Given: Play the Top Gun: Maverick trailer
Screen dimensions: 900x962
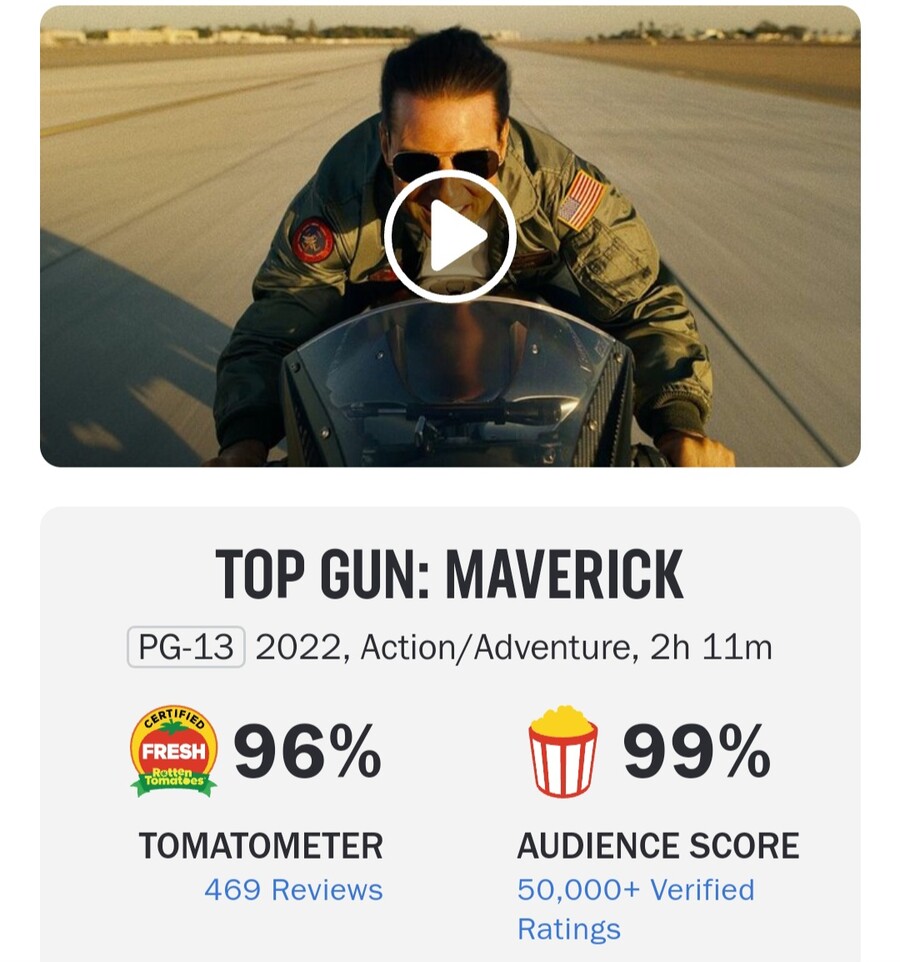Looking at the screenshot, I should 450,237.
